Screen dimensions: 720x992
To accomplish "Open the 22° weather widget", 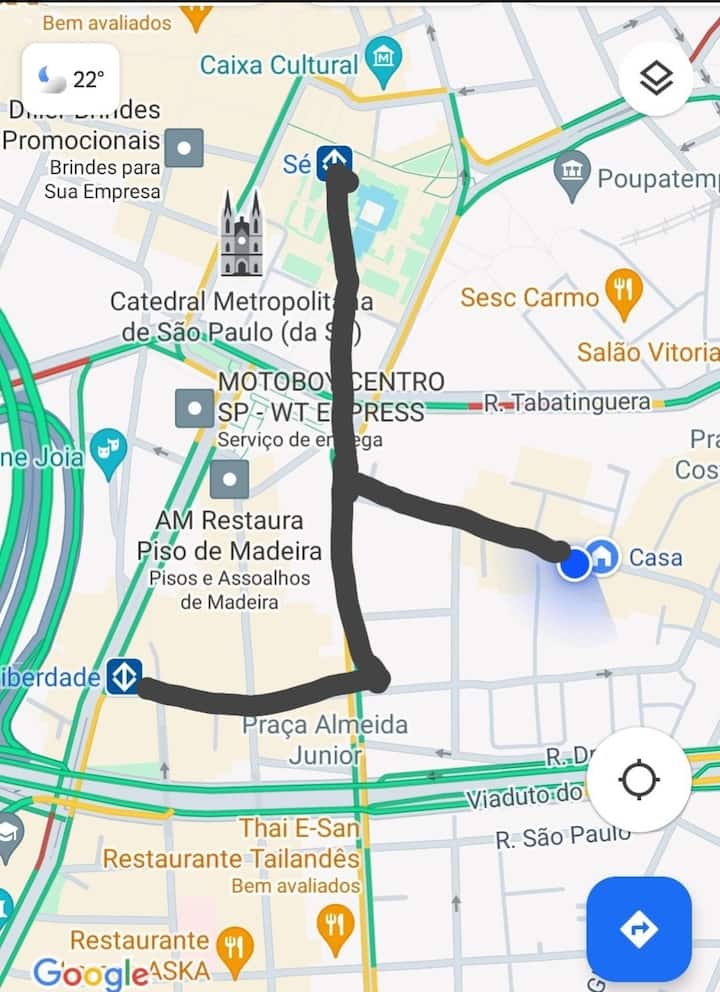I will click(x=72, y=79).
